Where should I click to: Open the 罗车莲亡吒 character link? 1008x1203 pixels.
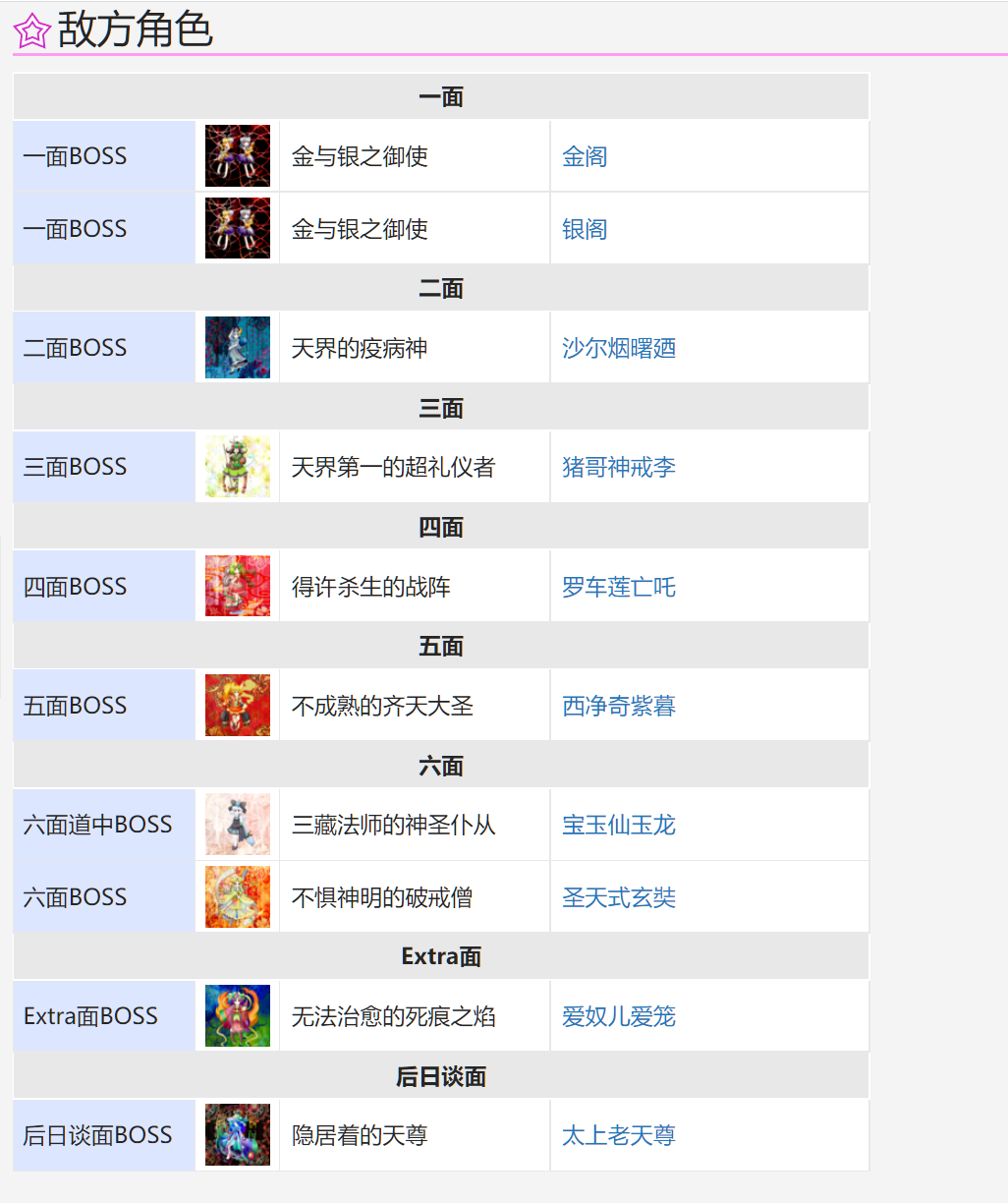(618, 587)
